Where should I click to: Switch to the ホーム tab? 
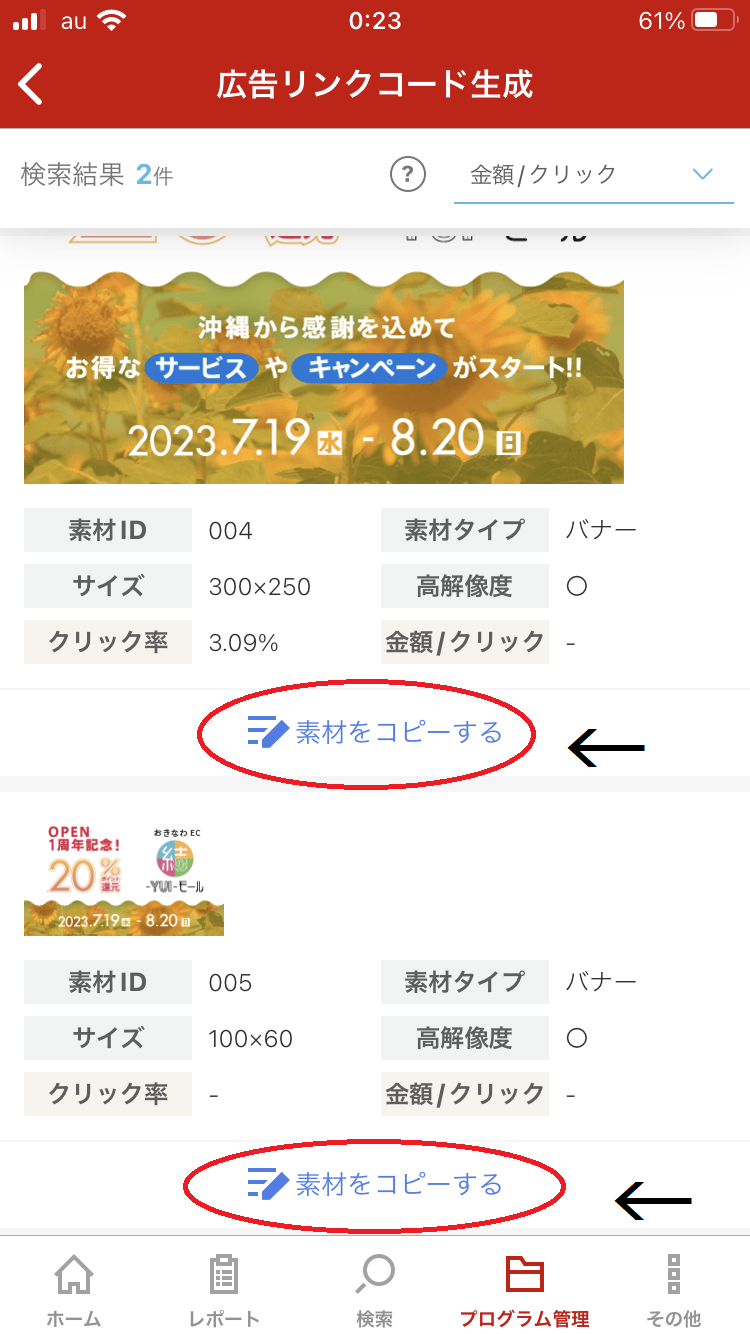[74, 1291]
